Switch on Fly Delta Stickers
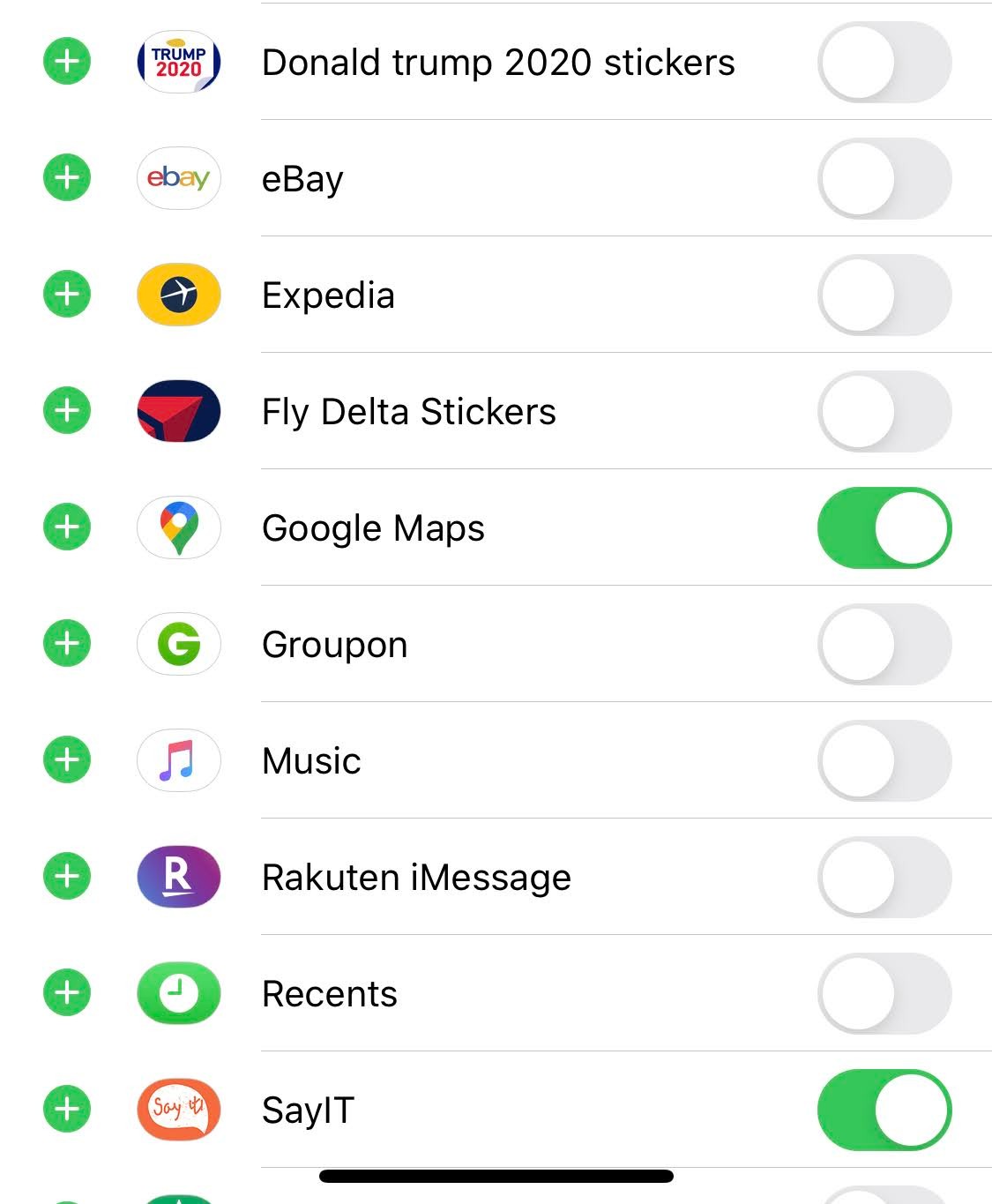Image resolution: width=992 pixels, height=1204 pixels. pyautogui.click(x=884, y=412)
